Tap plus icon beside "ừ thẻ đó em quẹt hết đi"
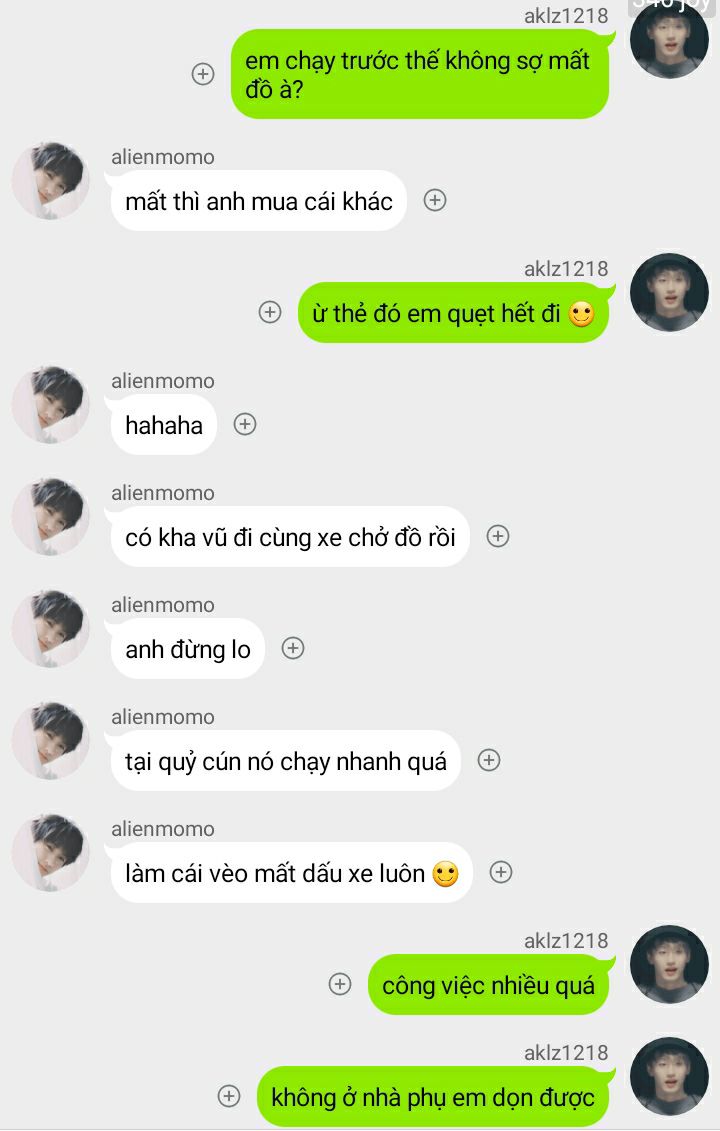 pos(270,312)
